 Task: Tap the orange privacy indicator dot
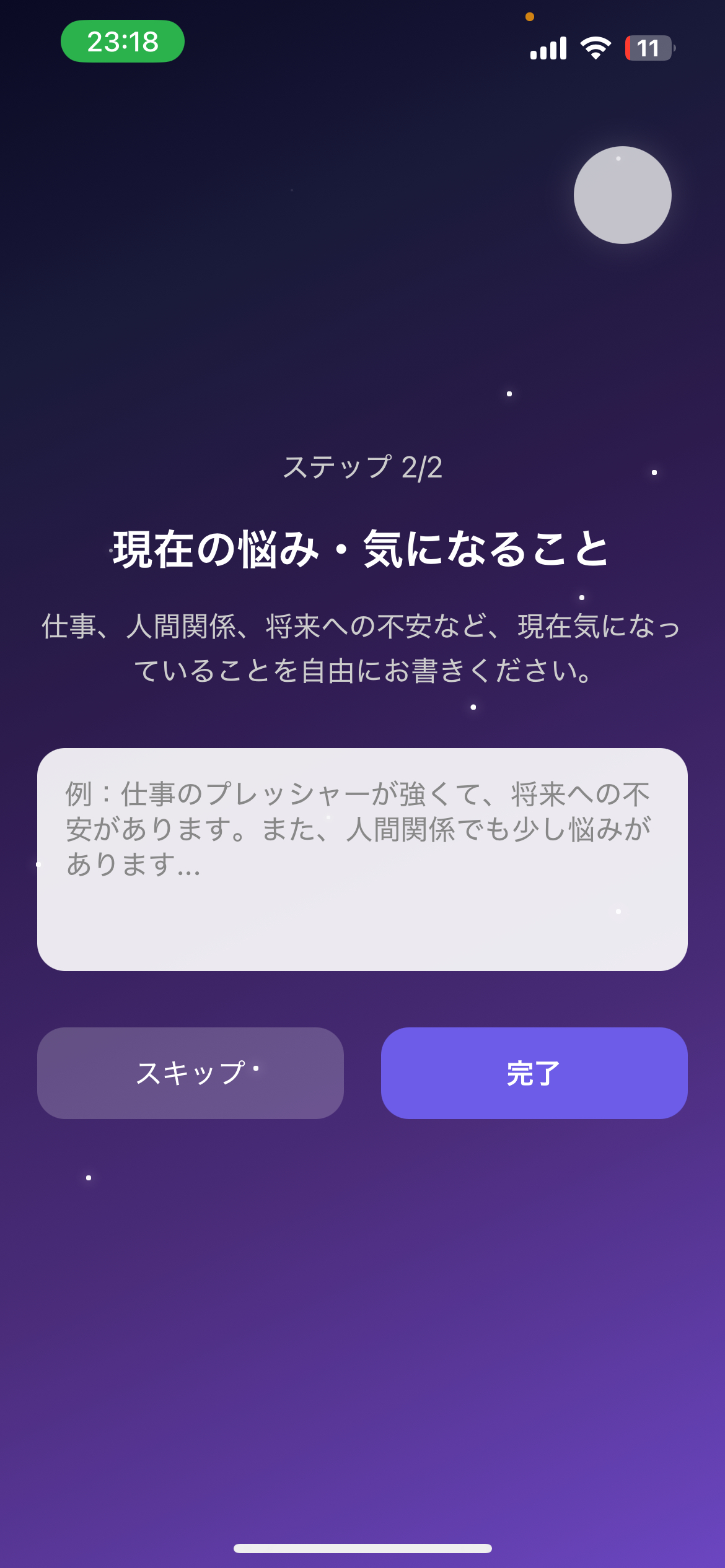(x=530, y=17)
